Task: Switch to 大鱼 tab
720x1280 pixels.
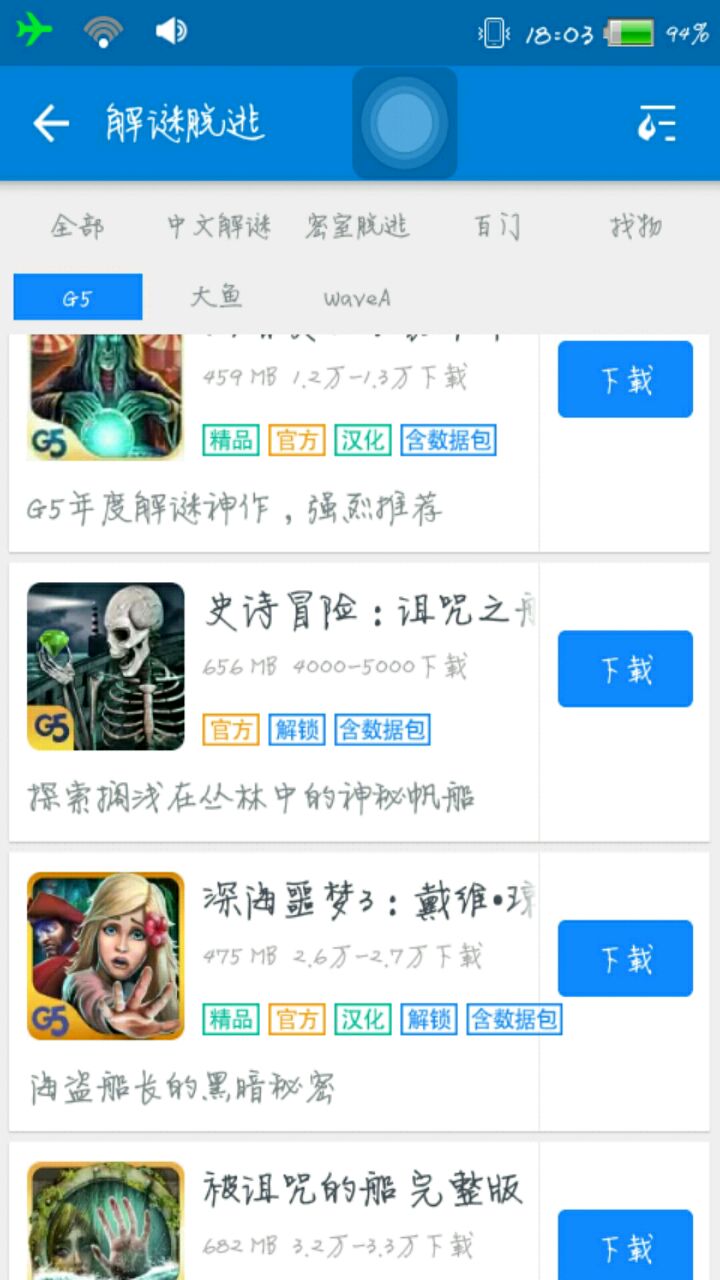Action: pyautogui.click(x=216, y=298)
